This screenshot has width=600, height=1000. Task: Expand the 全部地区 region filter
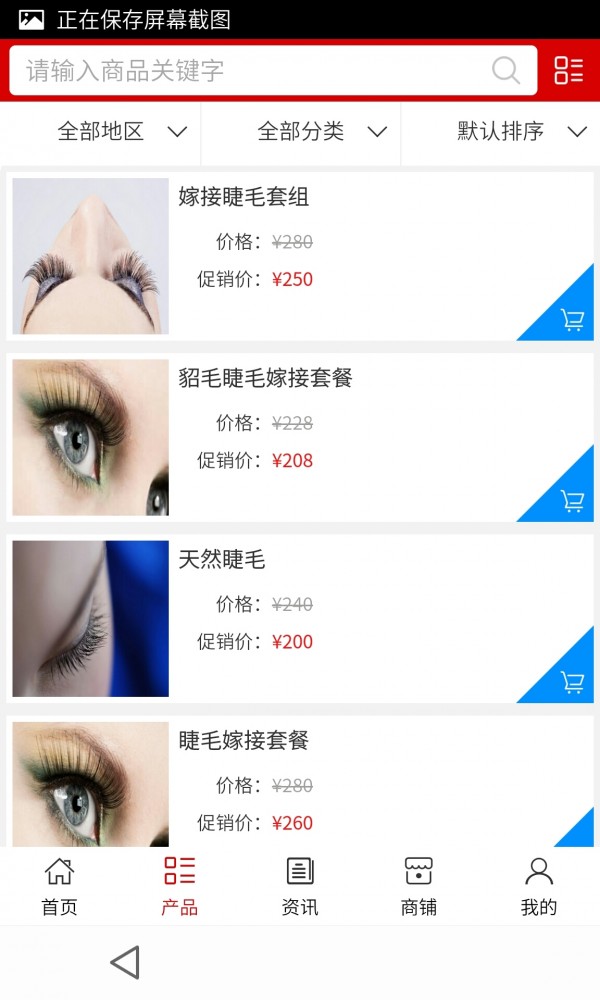[120, 131]
